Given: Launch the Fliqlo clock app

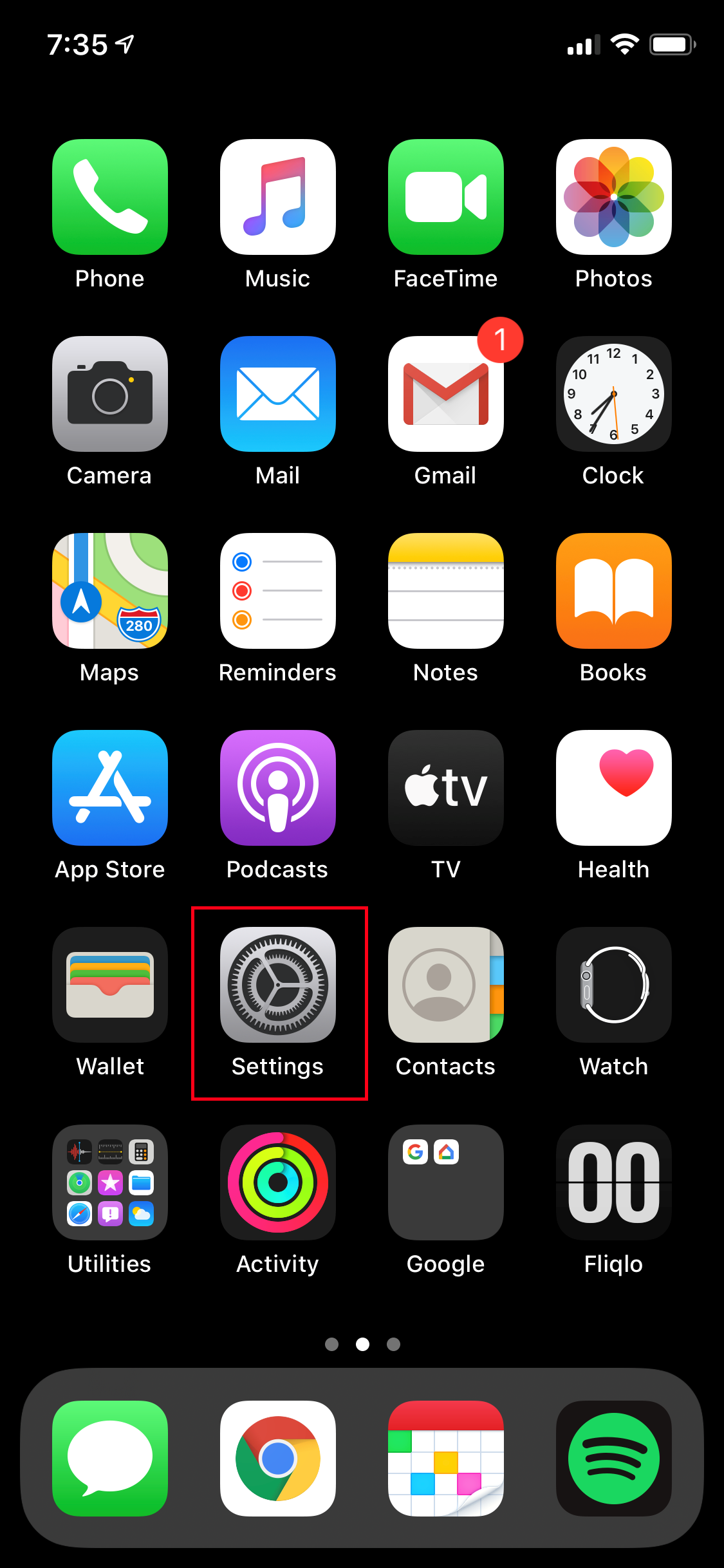Looking at the screenshot, I should [613, 1182].
